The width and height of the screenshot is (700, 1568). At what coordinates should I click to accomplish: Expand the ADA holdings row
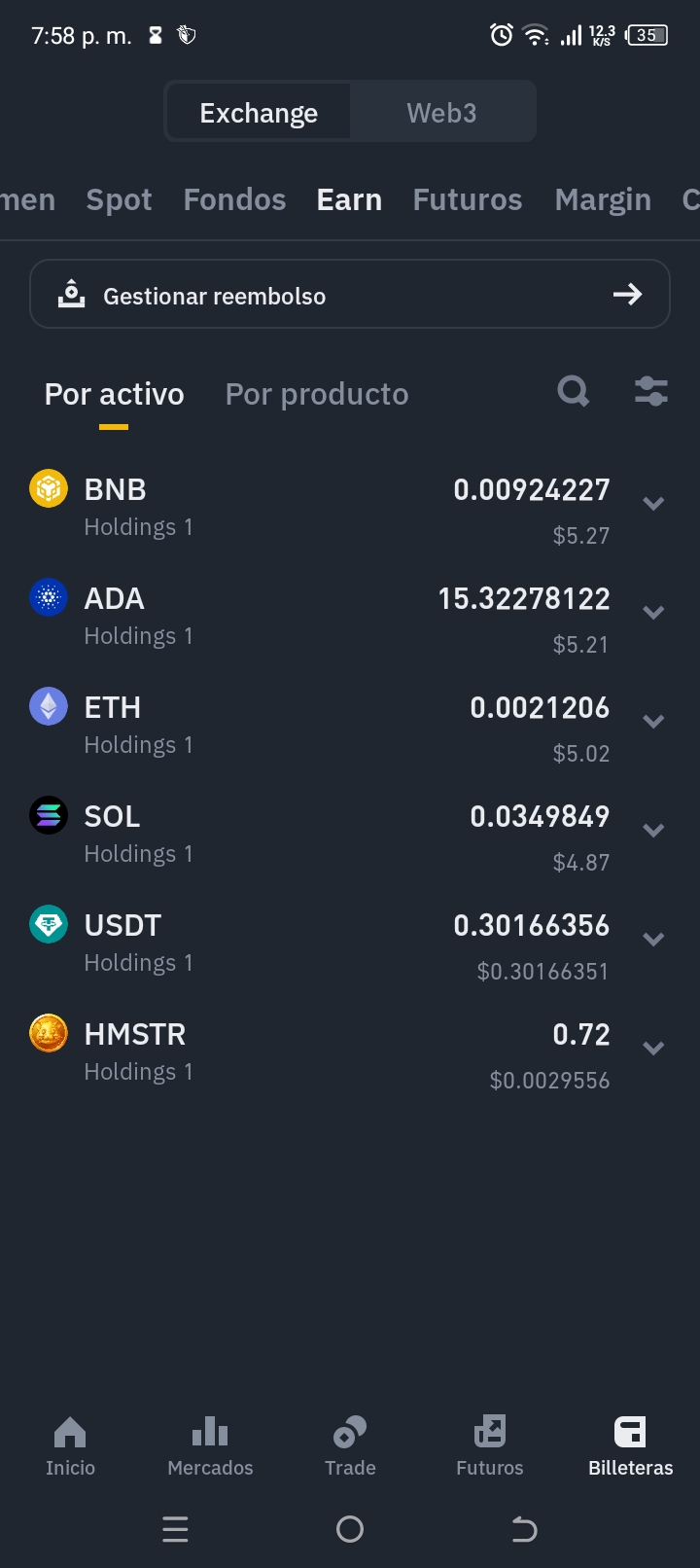[653, 613]
